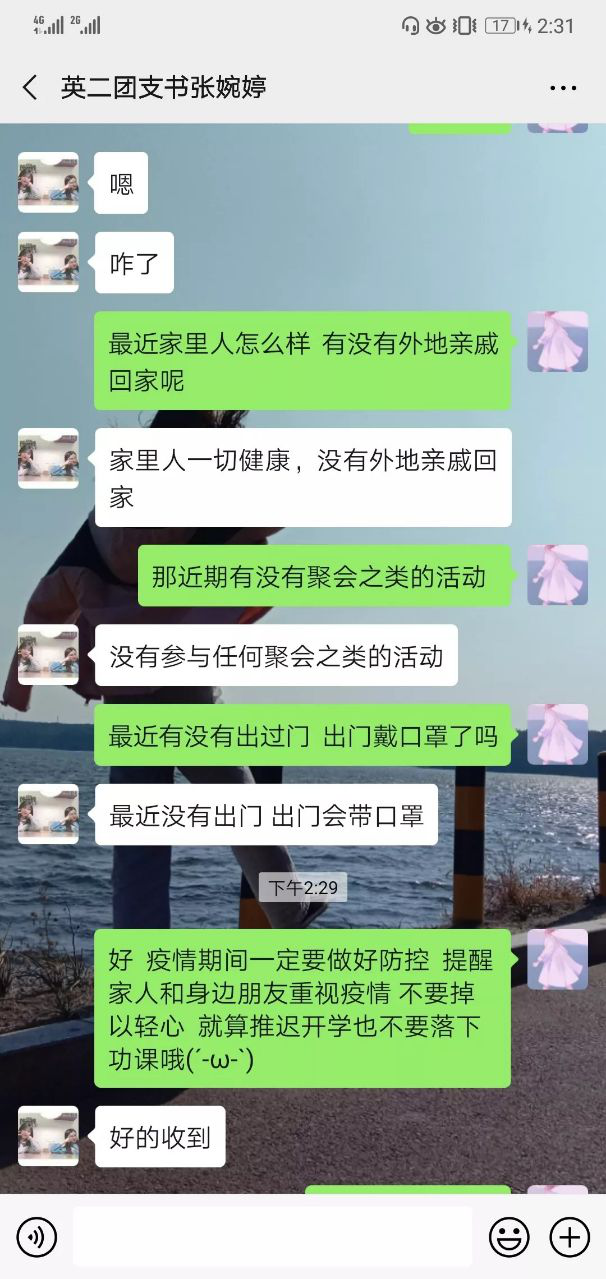Open the emoji sticker panel
Viewport: 606px width, 1279px height.
[508, 1238]
